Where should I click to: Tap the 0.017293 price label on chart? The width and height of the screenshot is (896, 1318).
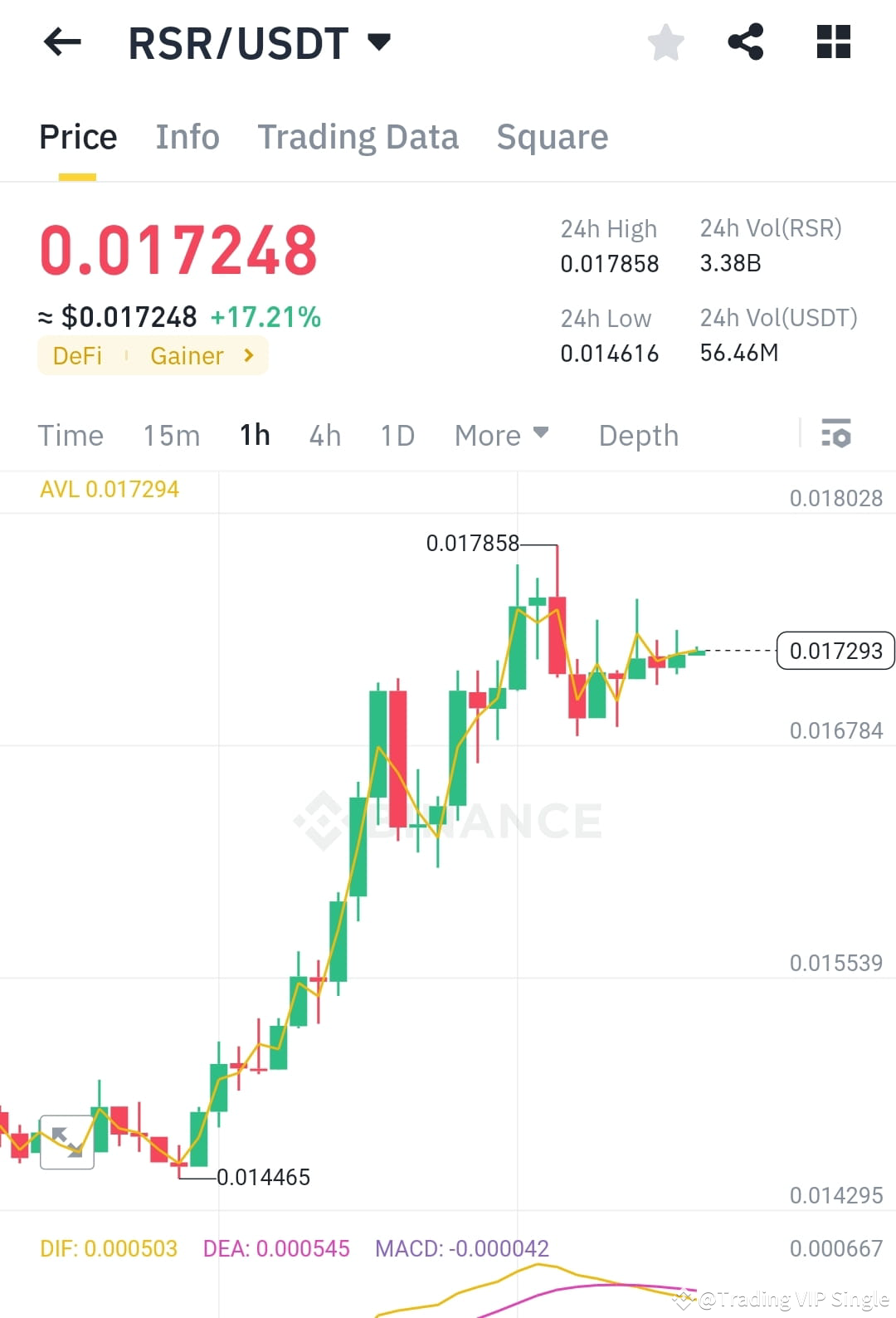(x=835, y=651)
